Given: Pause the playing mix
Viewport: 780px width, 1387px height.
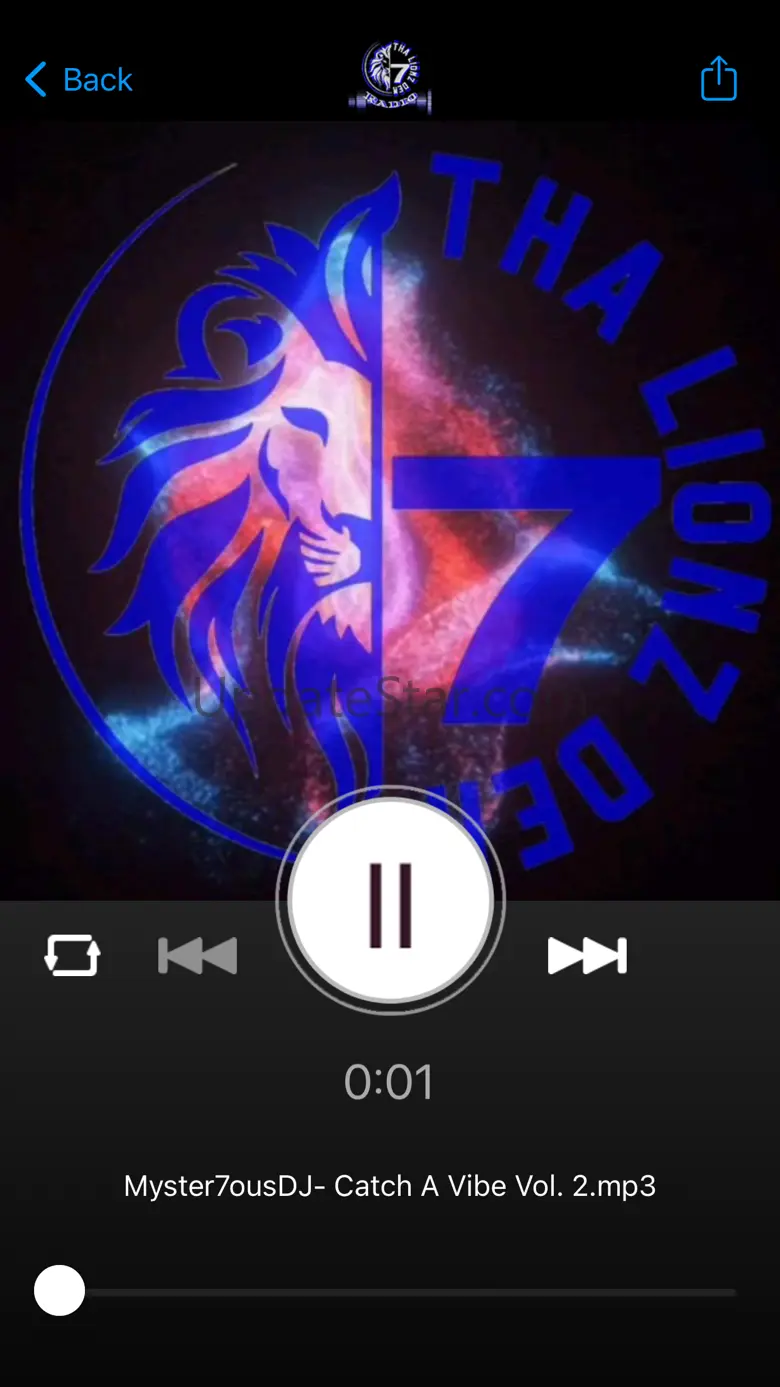Looking at the screenshot, I should point(390,901).
